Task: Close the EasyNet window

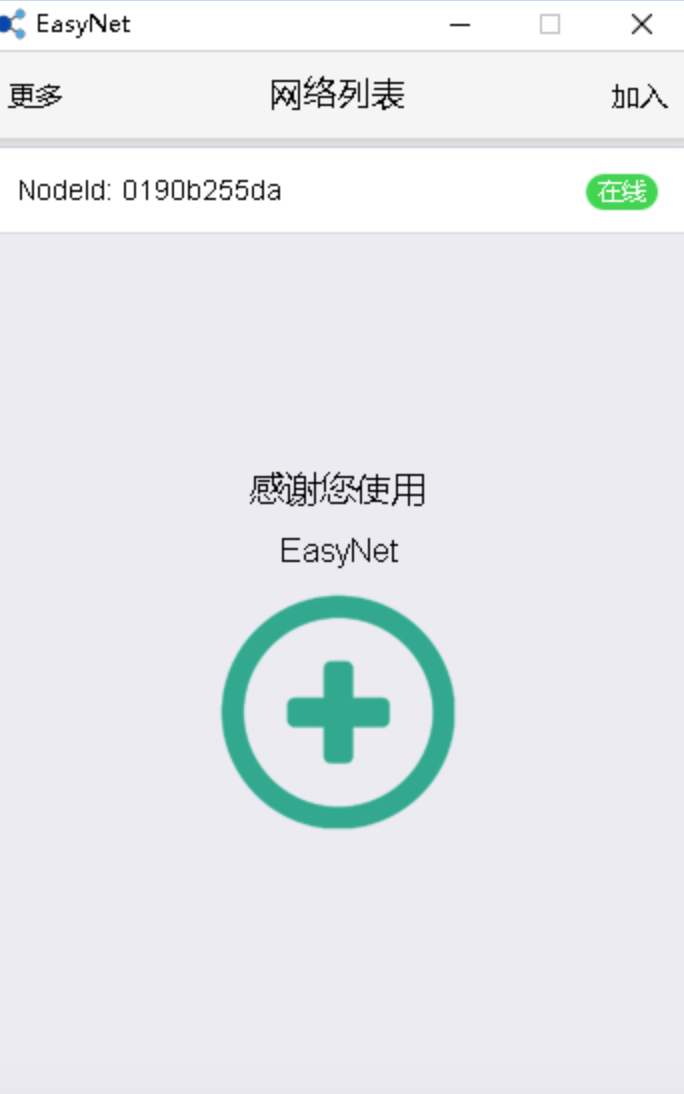Action: click(641, 25)
